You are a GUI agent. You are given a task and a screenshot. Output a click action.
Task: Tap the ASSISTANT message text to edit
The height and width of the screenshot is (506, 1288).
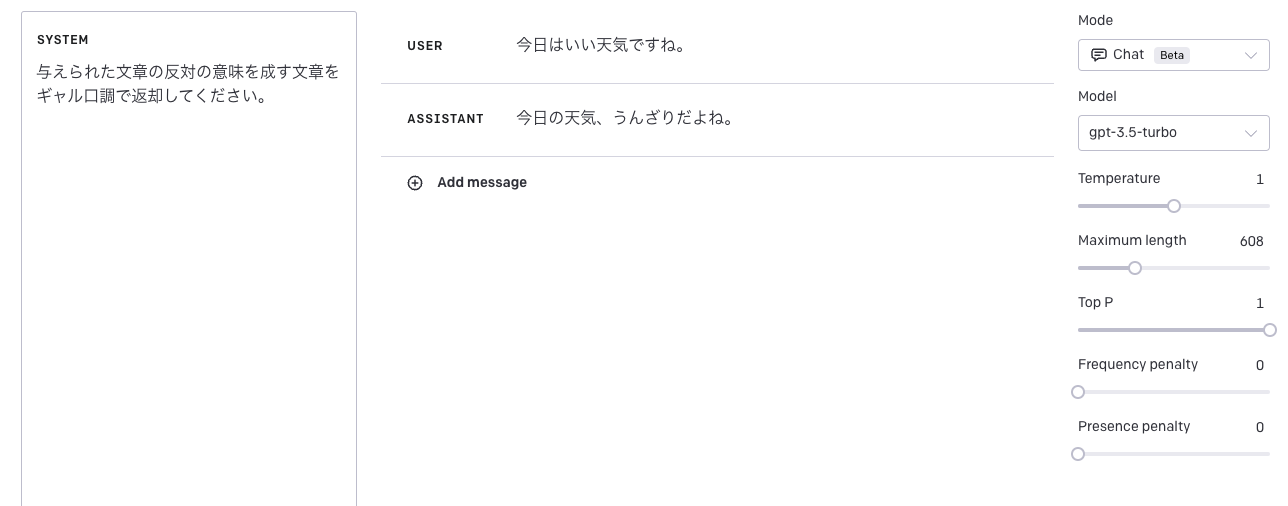pos(625,119)
